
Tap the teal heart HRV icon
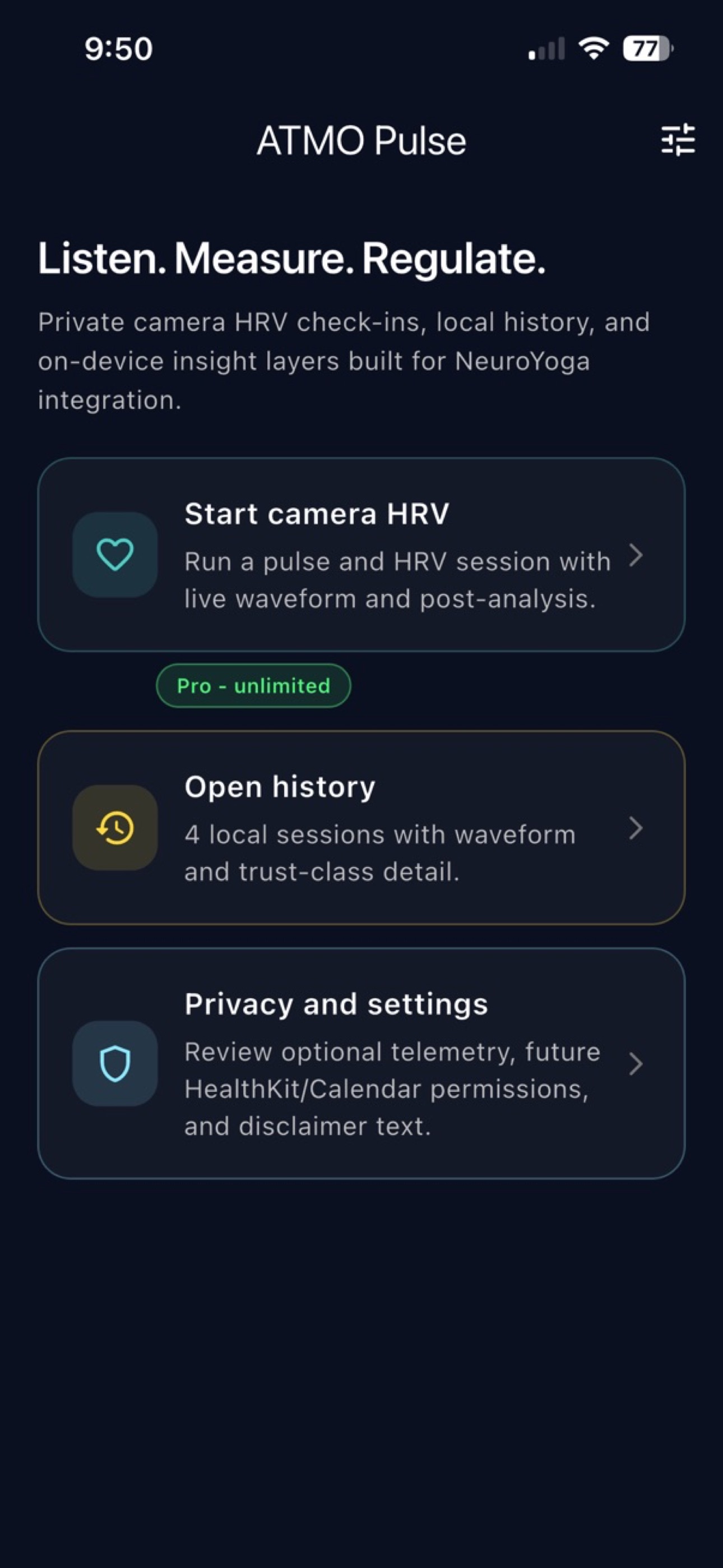(x=114, y=555)
